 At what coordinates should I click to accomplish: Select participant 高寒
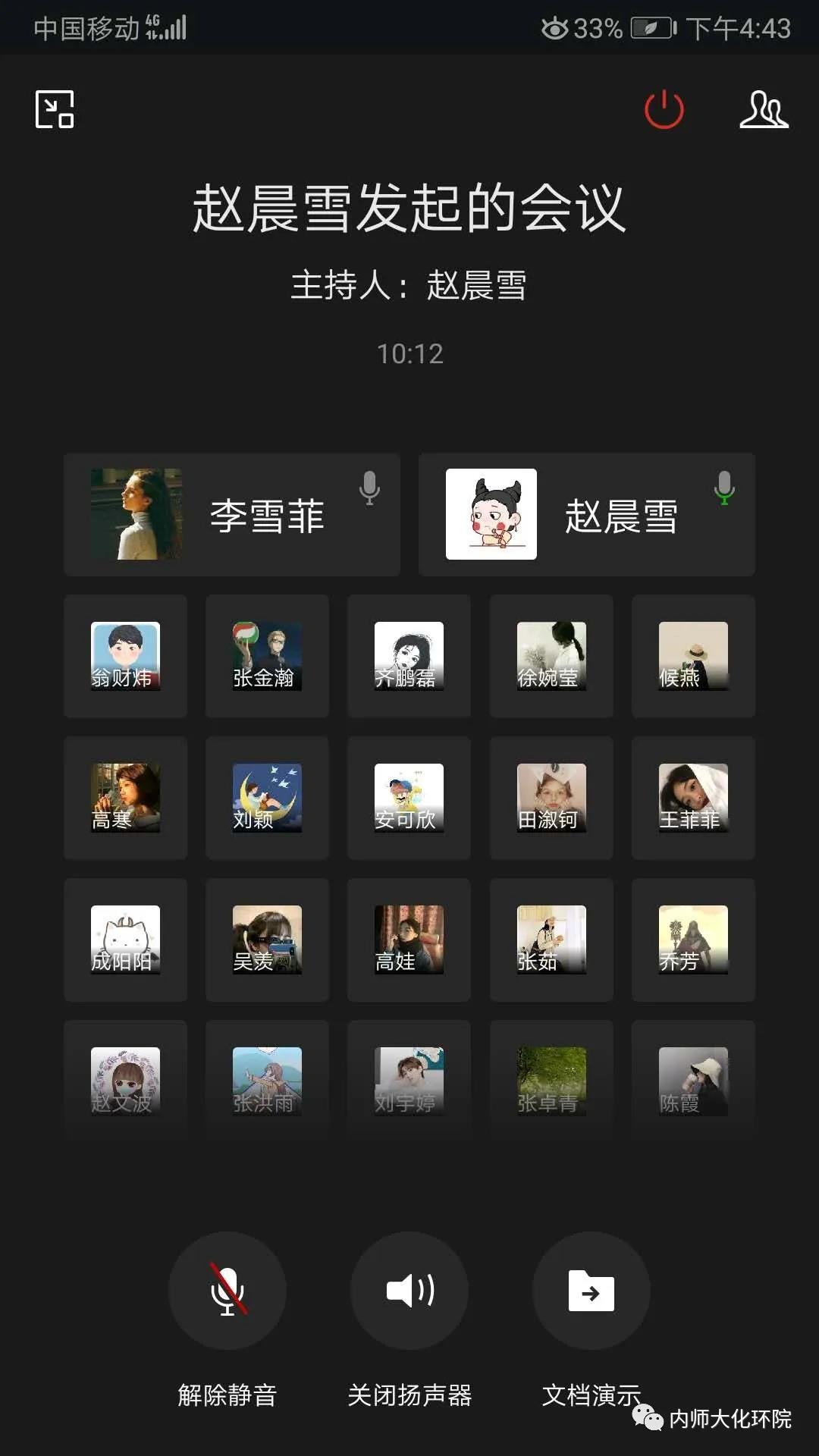pyautogui.click(x=125, y=798)
